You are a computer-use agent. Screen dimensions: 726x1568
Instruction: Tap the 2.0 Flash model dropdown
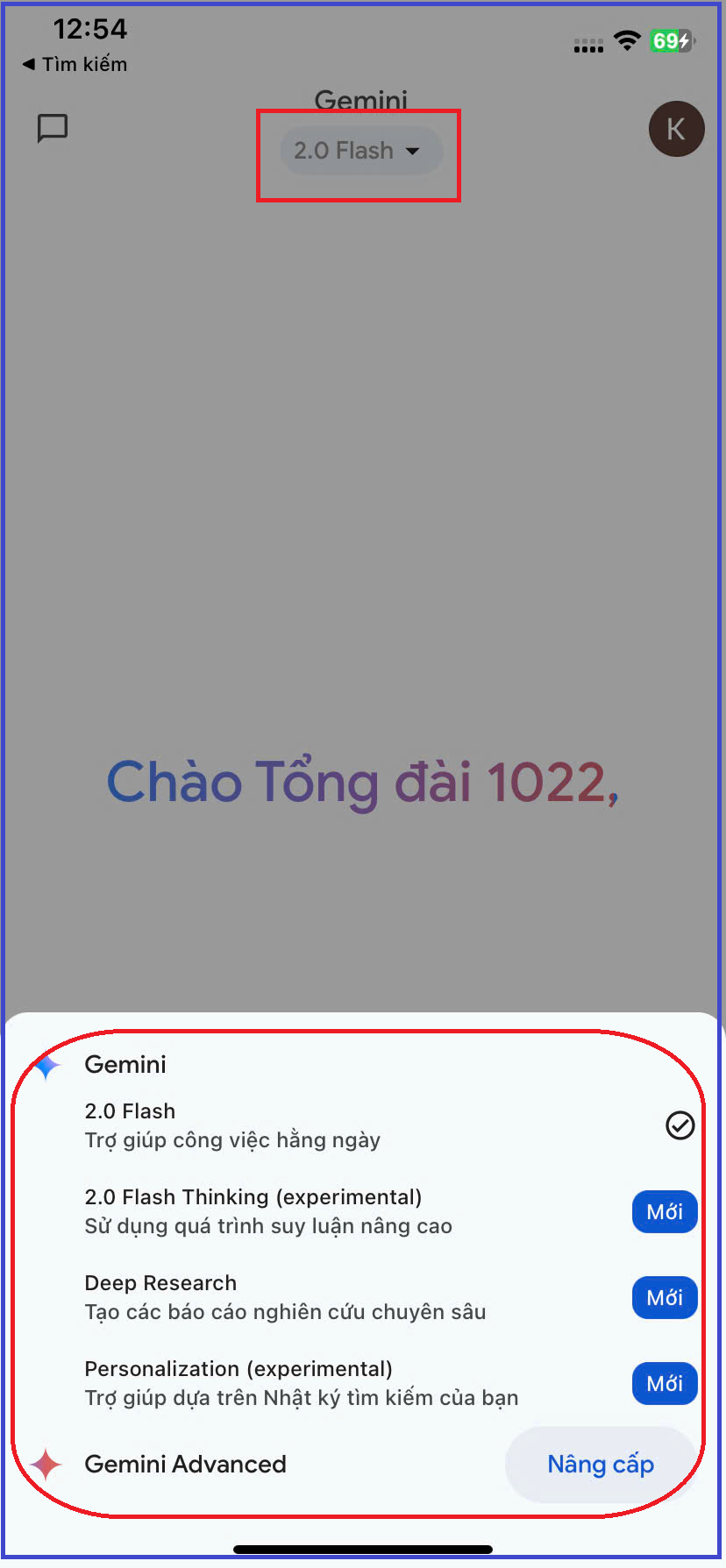point(359,151)
